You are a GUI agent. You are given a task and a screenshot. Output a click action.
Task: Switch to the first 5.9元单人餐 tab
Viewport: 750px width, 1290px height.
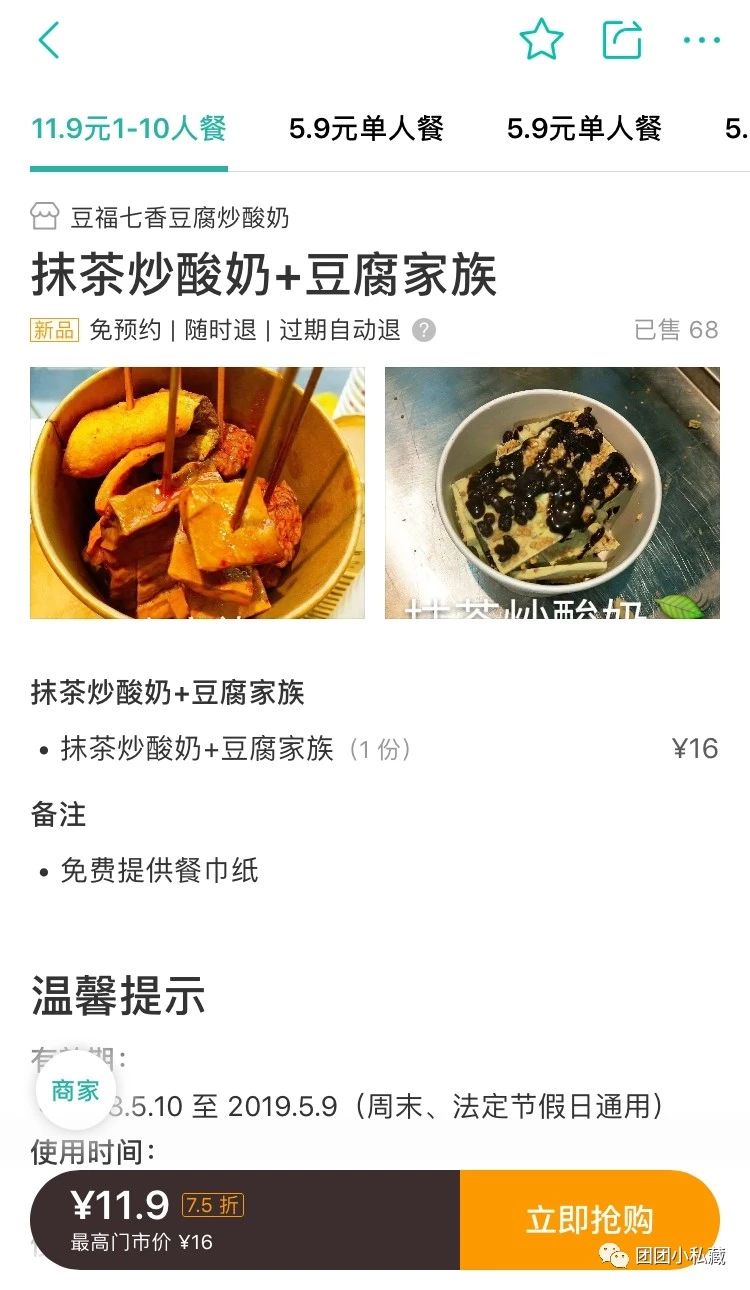pos(367,128)
